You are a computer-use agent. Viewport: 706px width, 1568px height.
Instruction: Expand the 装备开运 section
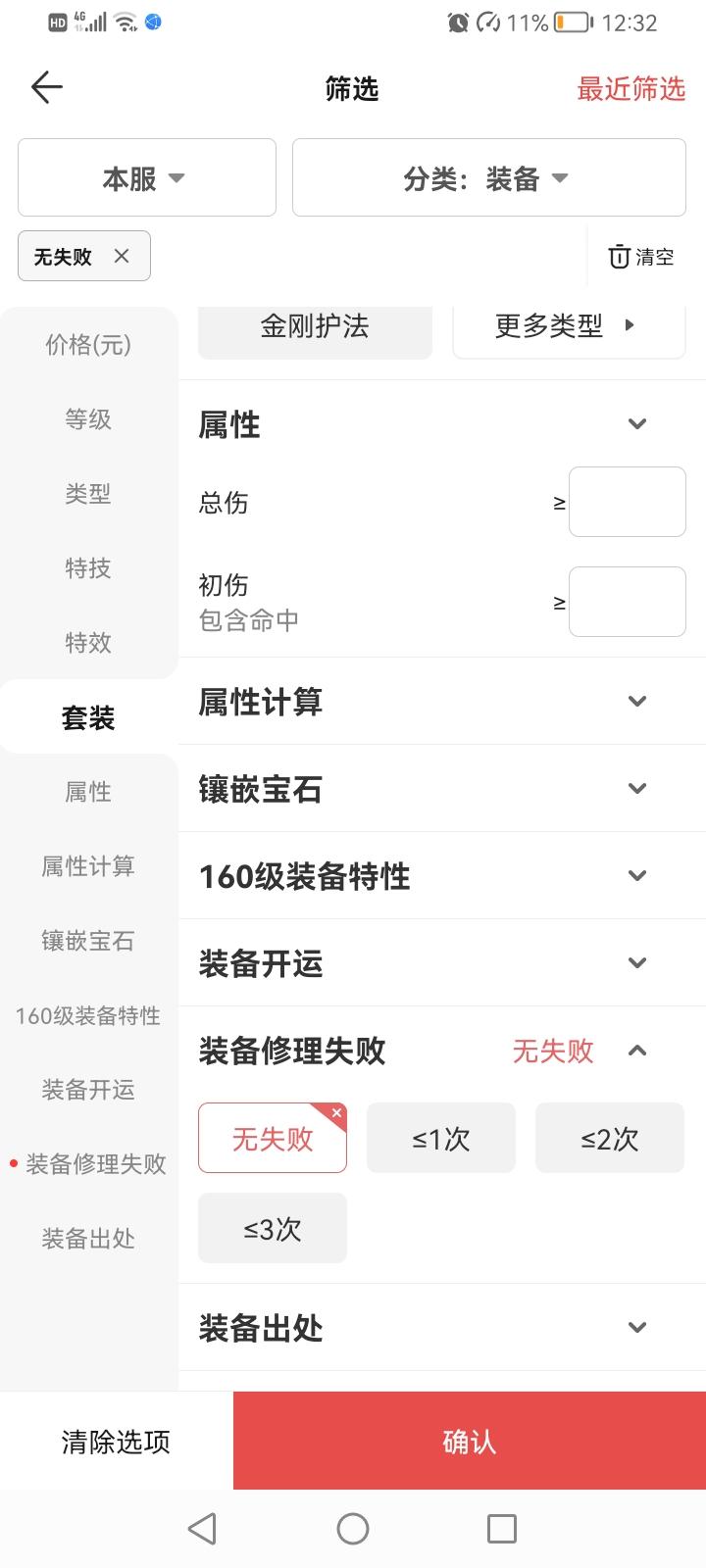(637, 963)
